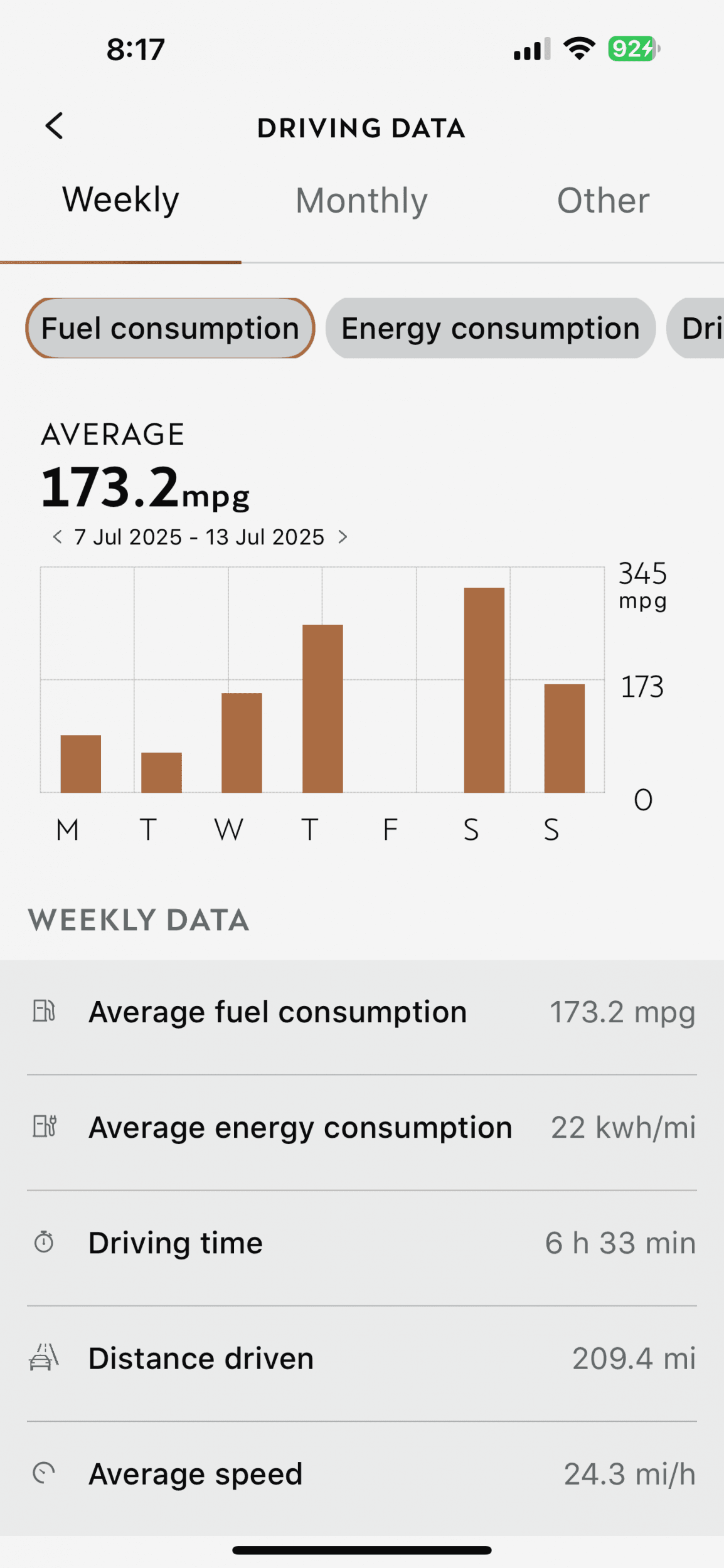Open the Other tab
The width and height of the screenshot is (724, 1568).
(603, 201)
